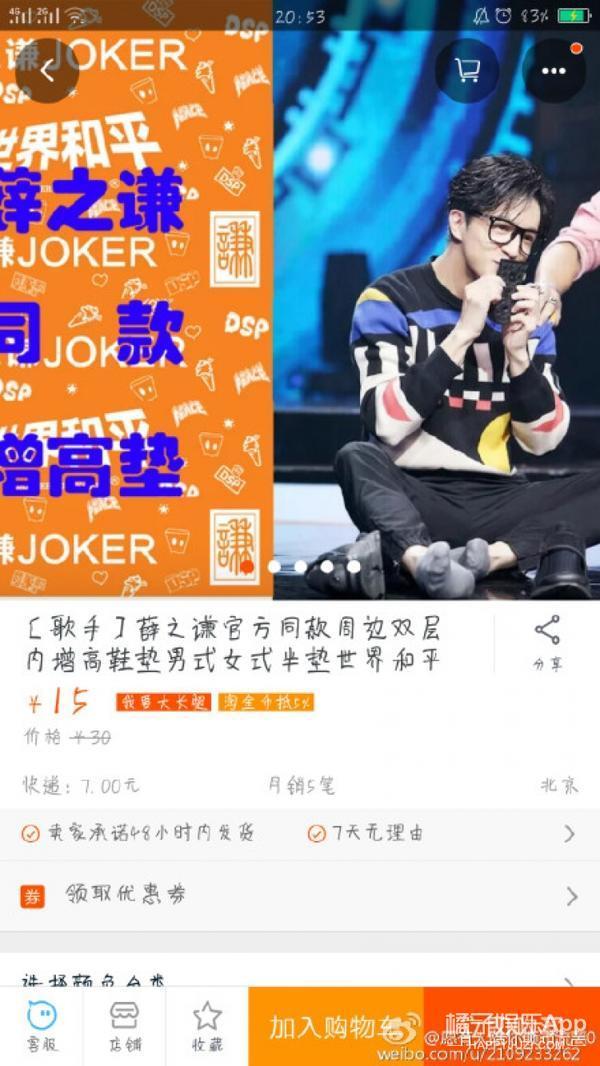Open the 领取优惠券 coupon row

300,895
